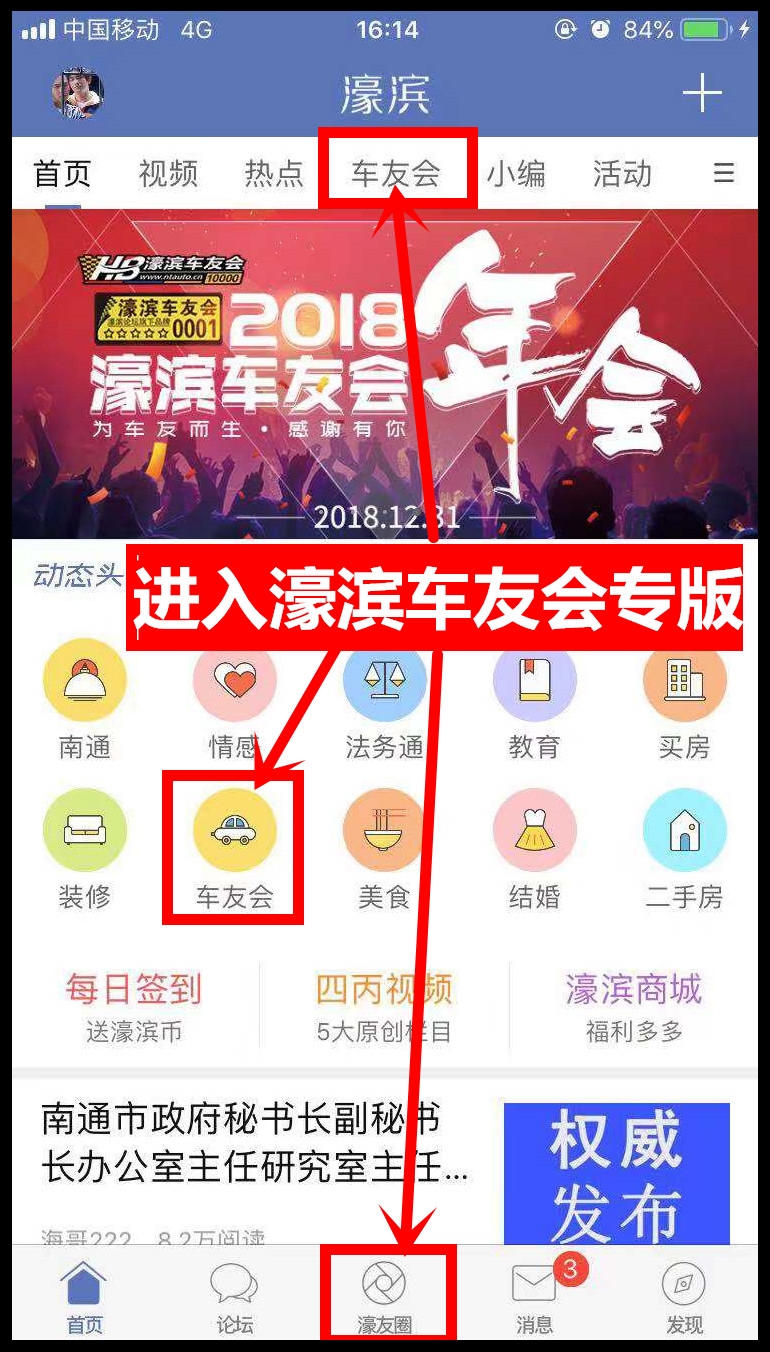Tap the user profile avatar
The width and height of the screenshot is (770, 1352).
(78, 91)
